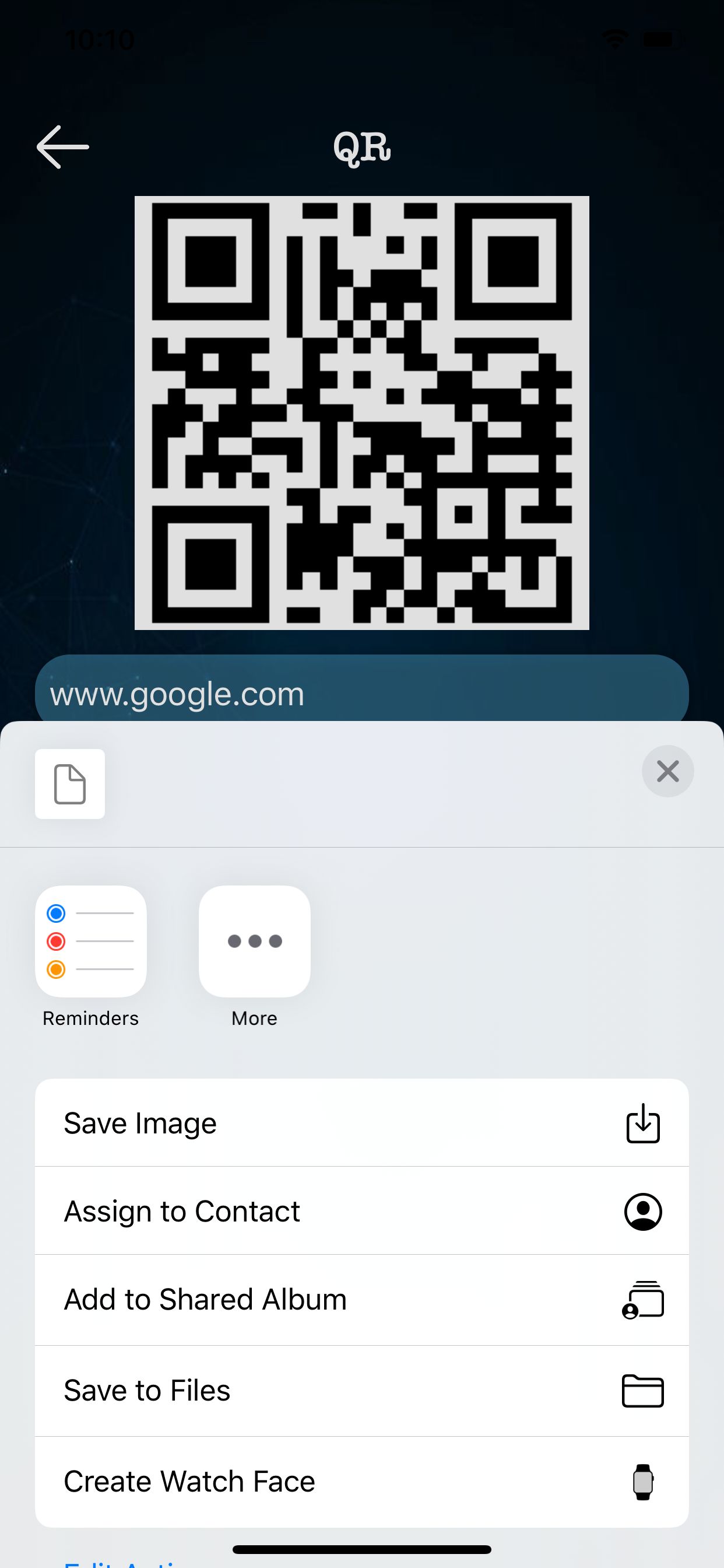Share to Reminders app
The width and height of the screenshot is (724, 1568).
[x=91, y=941]
